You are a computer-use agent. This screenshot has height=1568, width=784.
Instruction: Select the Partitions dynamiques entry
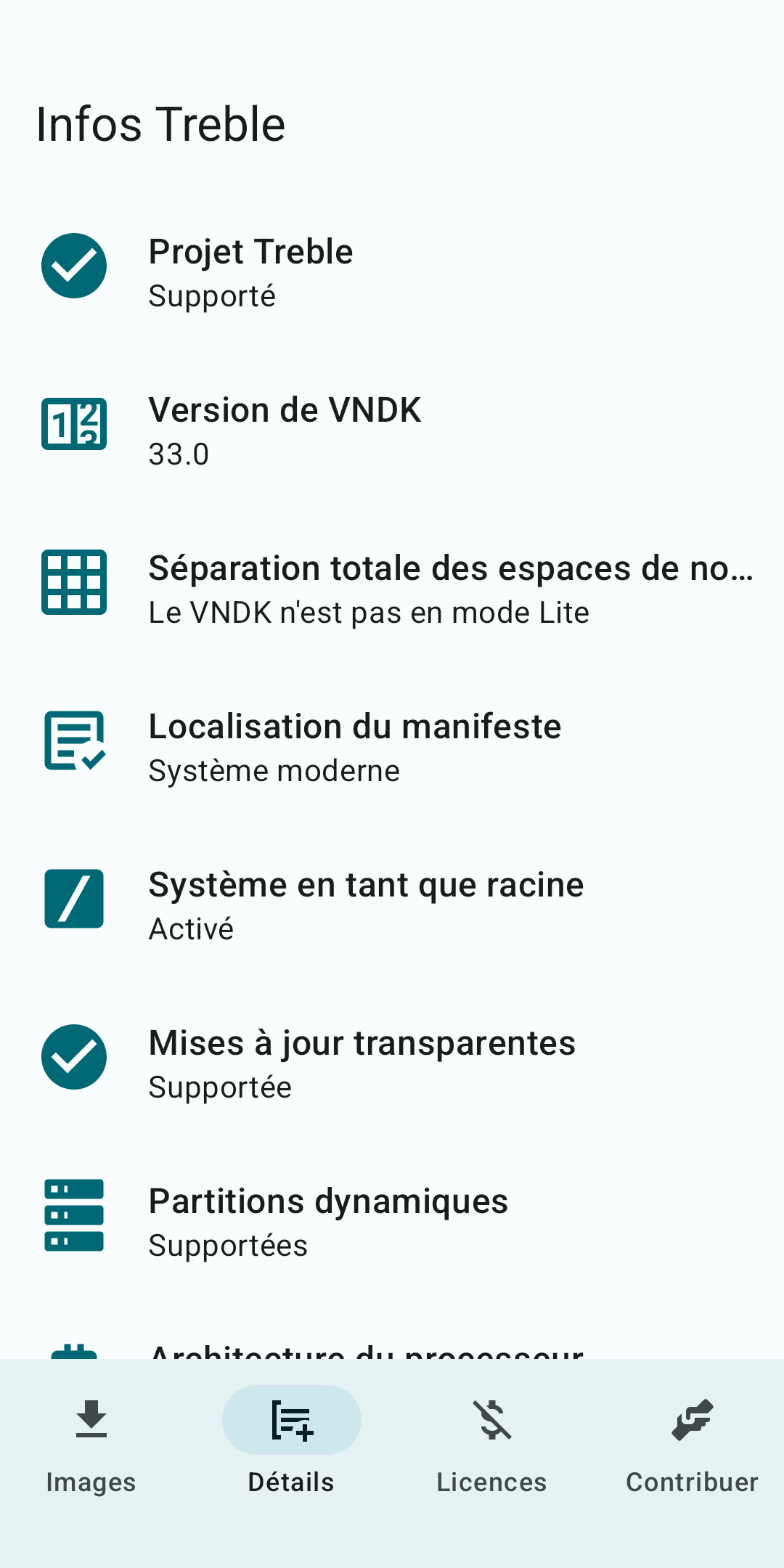(x=392, y=1222)
